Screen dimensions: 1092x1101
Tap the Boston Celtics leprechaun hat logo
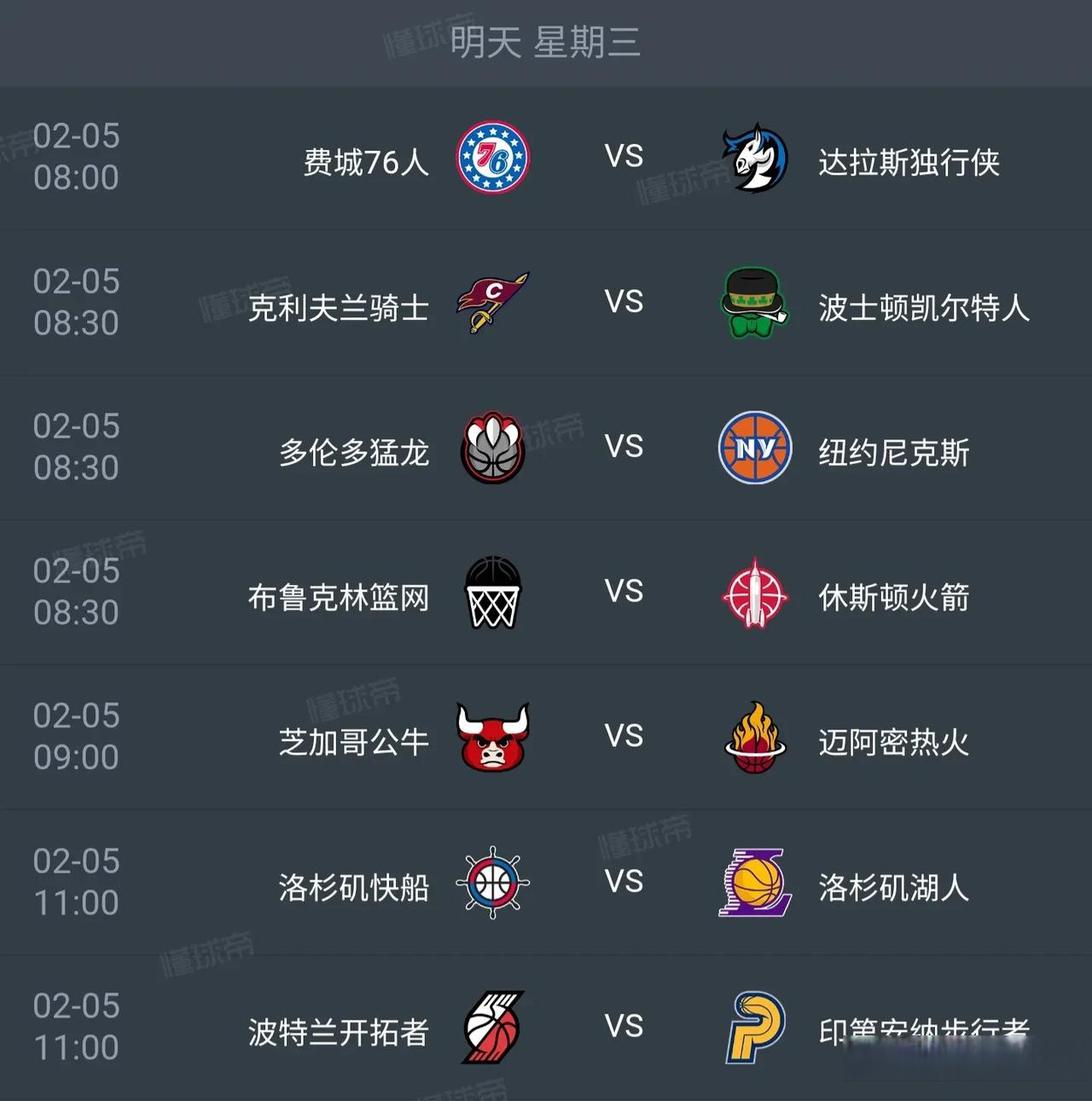coord(754,303)
